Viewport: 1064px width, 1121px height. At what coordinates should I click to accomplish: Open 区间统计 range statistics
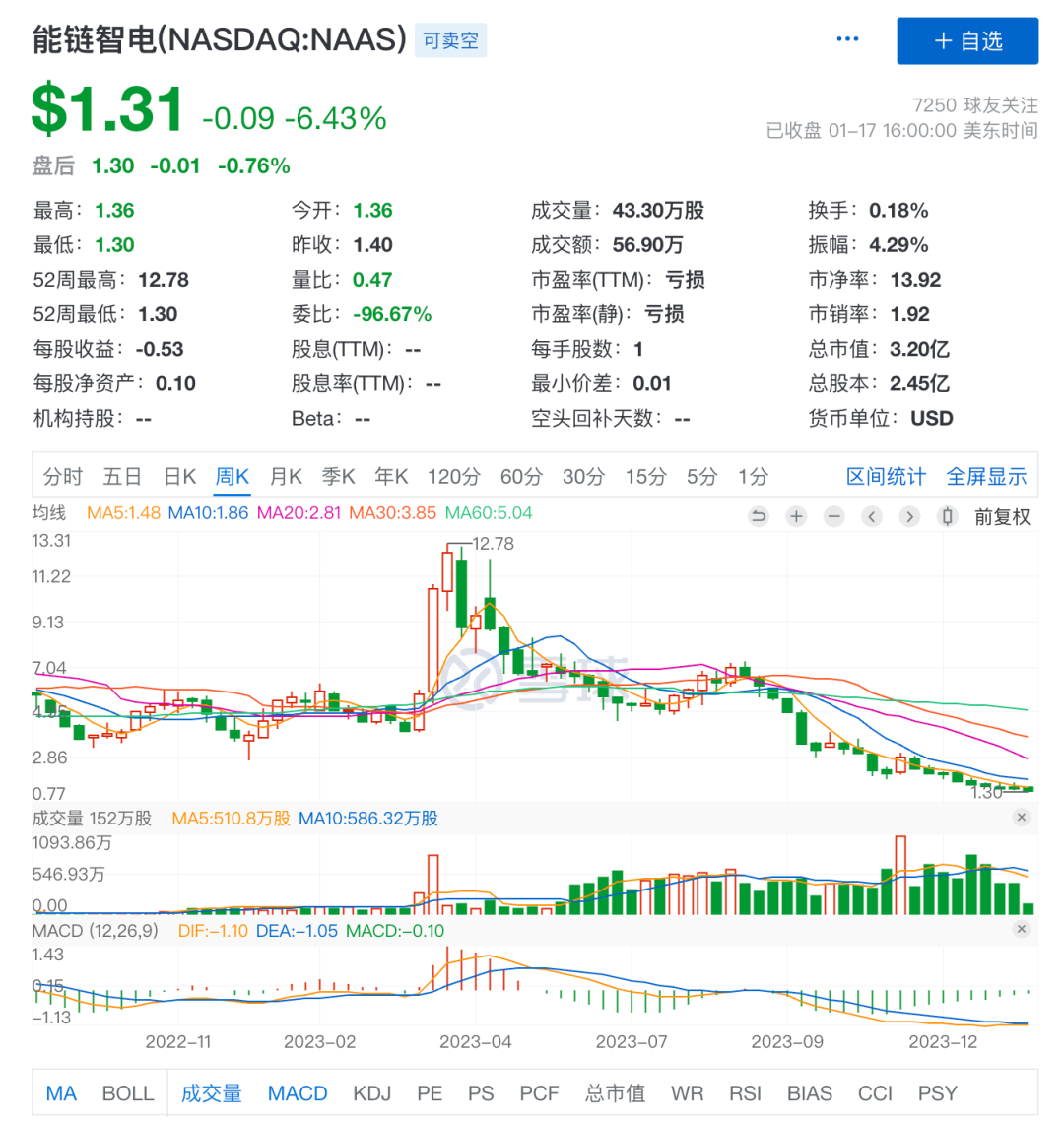pos(886,477)
